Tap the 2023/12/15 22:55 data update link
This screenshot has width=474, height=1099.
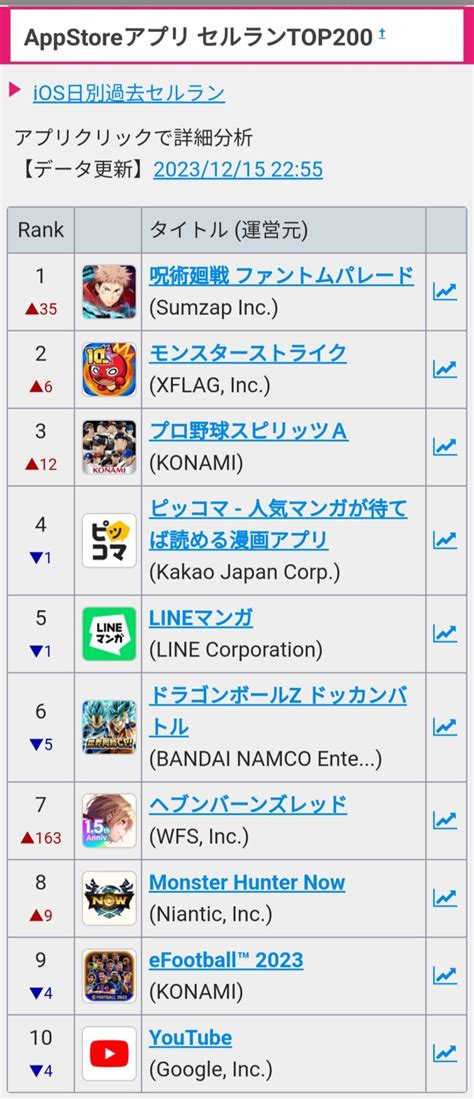point(238,170)
